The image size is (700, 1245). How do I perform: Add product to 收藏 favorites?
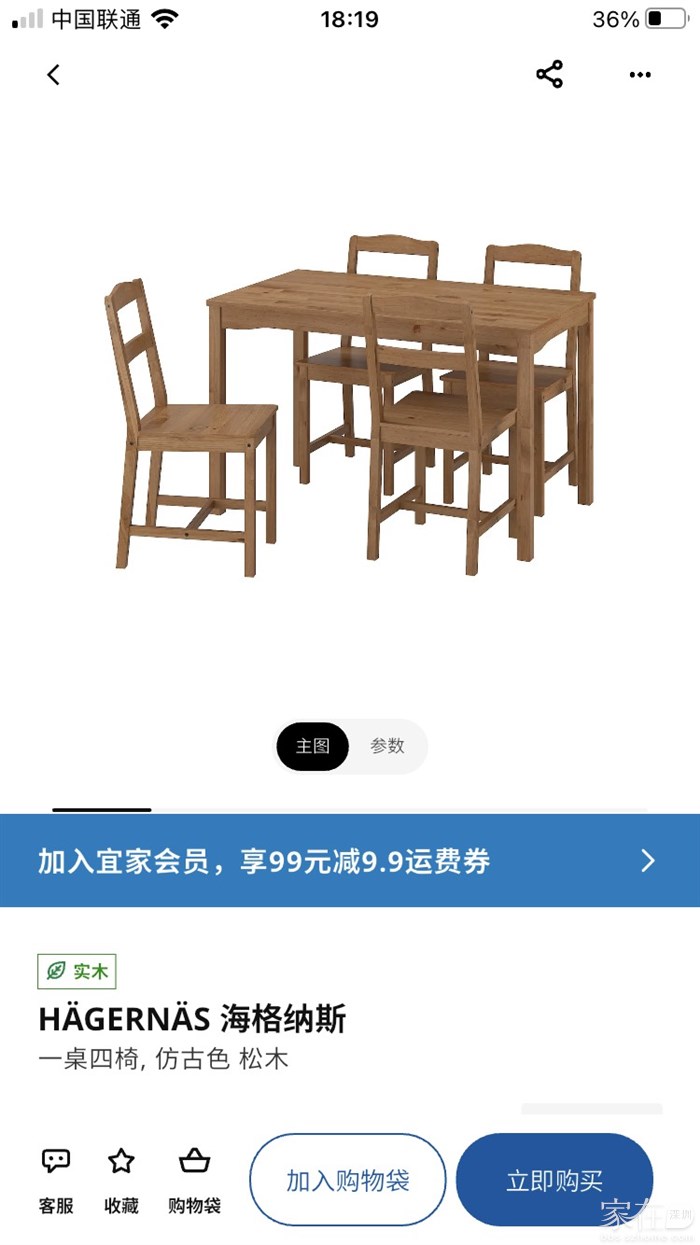coord(121,1180)
